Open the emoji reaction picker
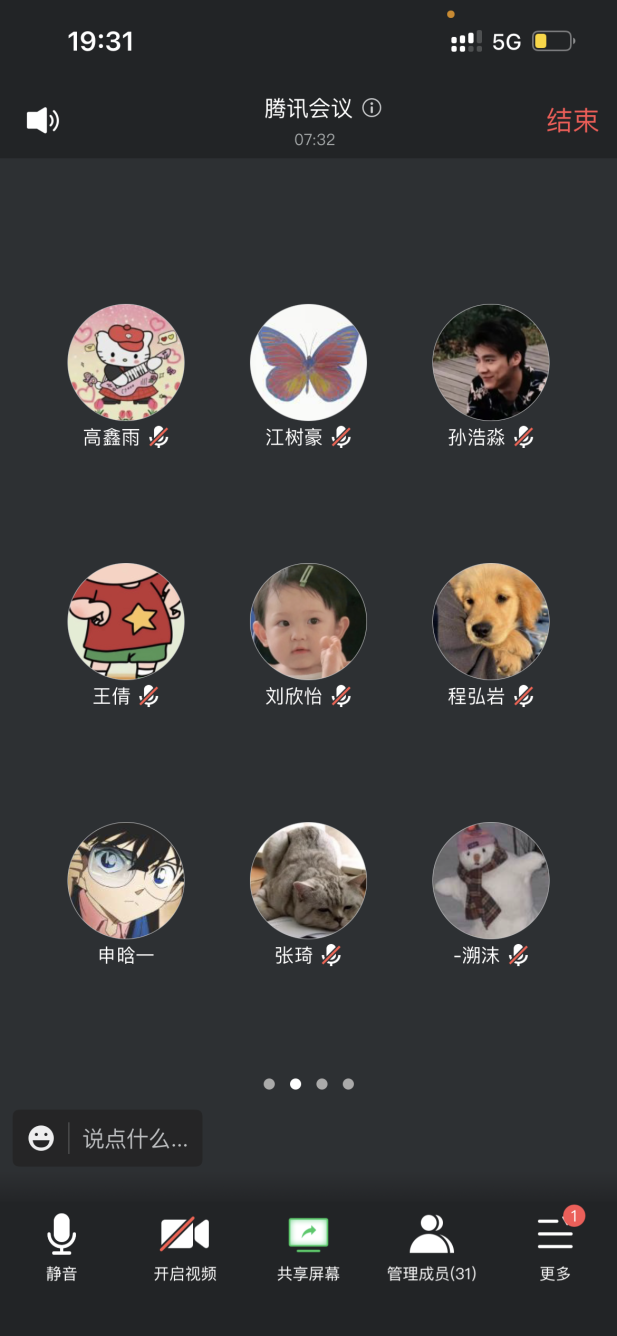The height and width of the screenshot is (1336, 617). 41,1138
